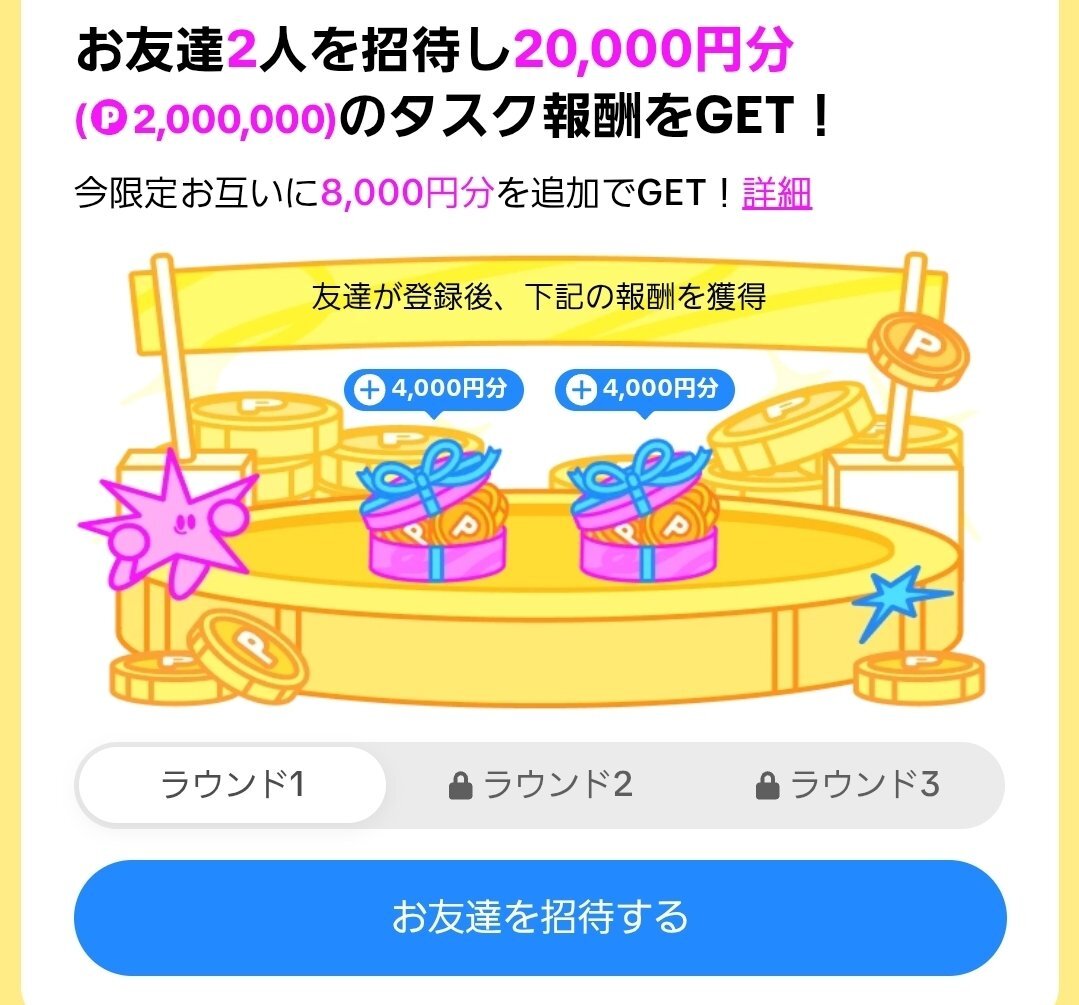Switch to the locked ラウンド3 tab

tap(848, 785)
